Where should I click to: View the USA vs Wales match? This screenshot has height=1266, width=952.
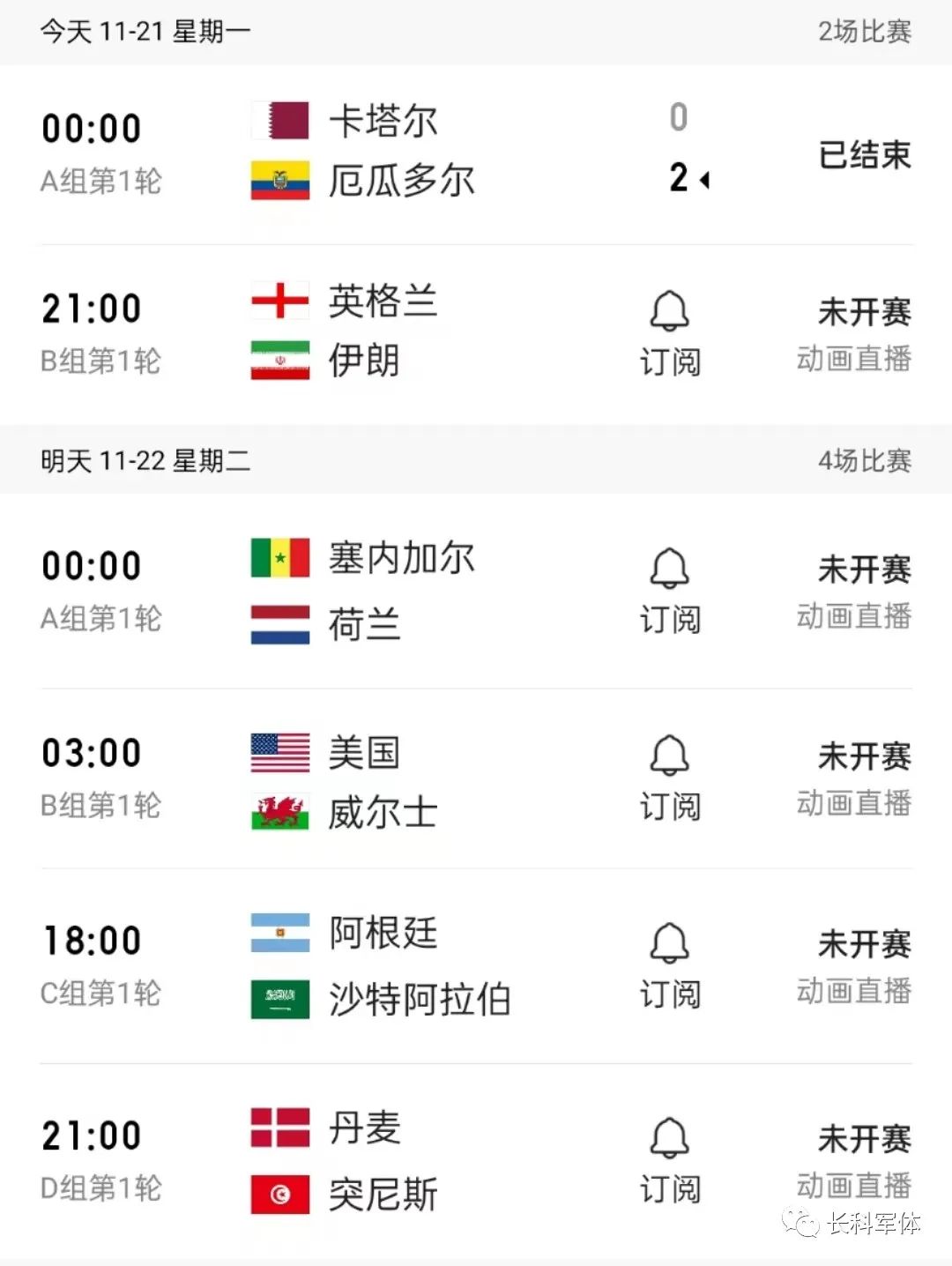pos(382,782)
